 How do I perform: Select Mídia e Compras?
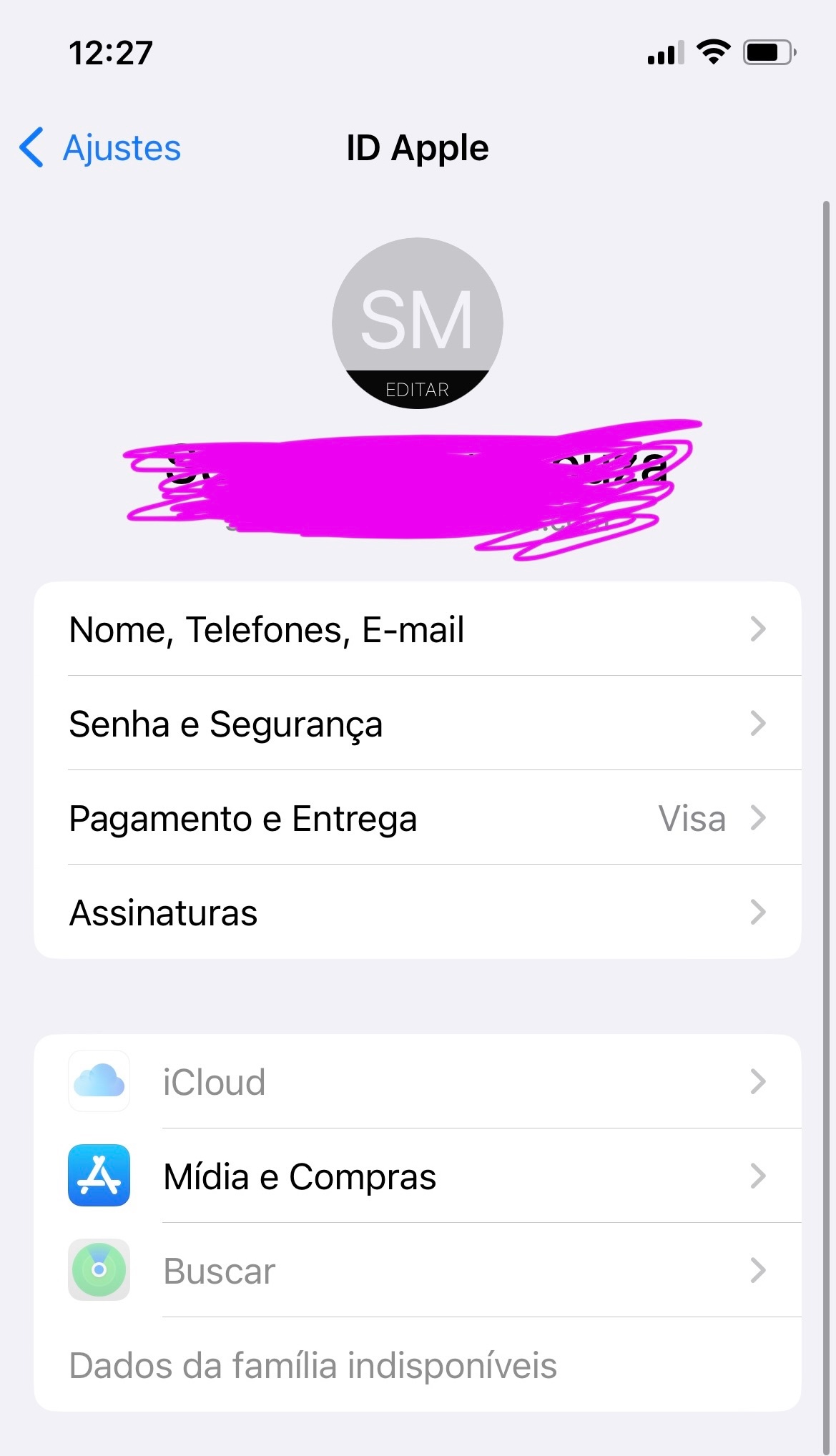click(x=417, y=1176)
